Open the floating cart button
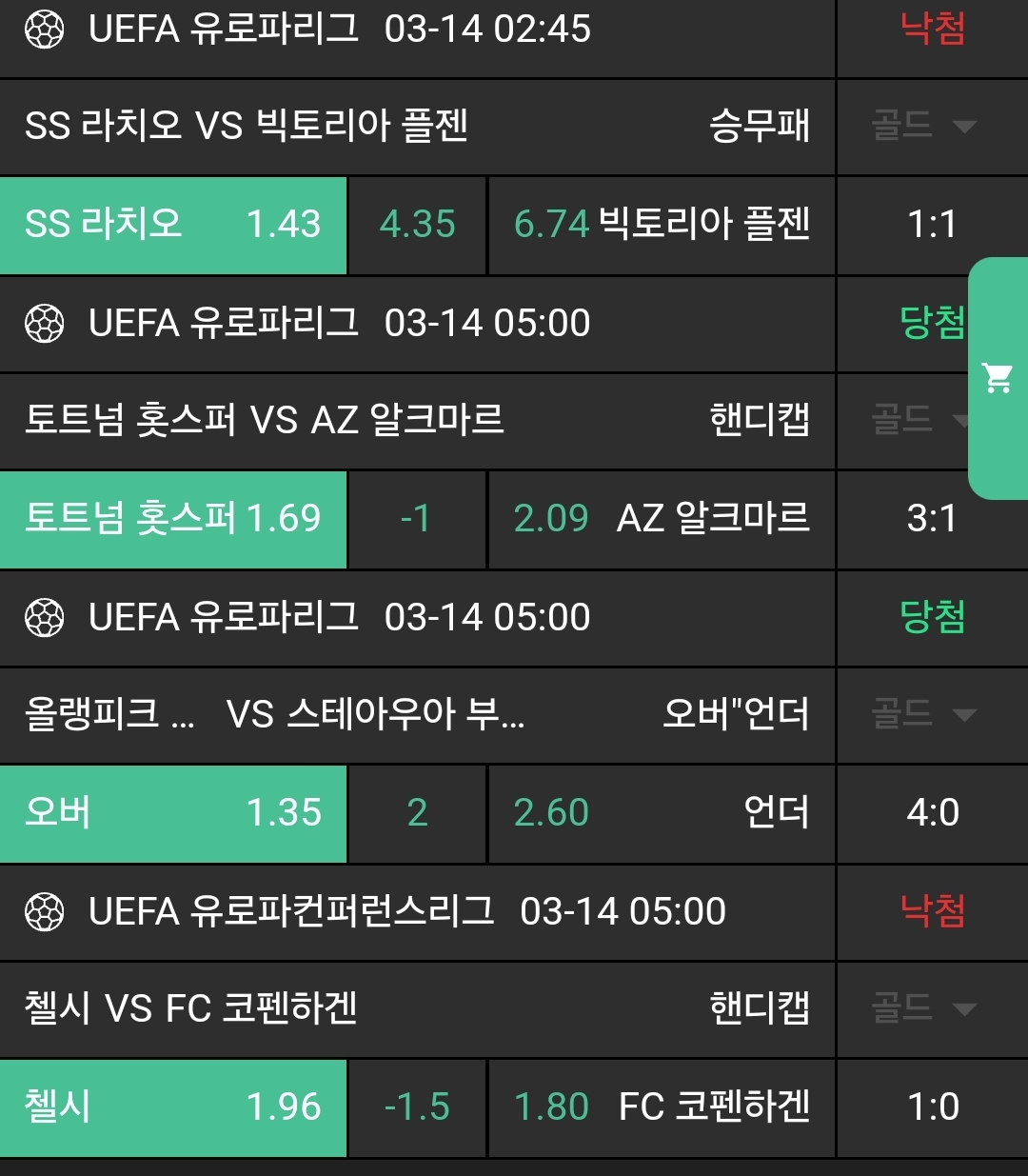Viewport: 1028px width, 1176px height. (998, 378)
